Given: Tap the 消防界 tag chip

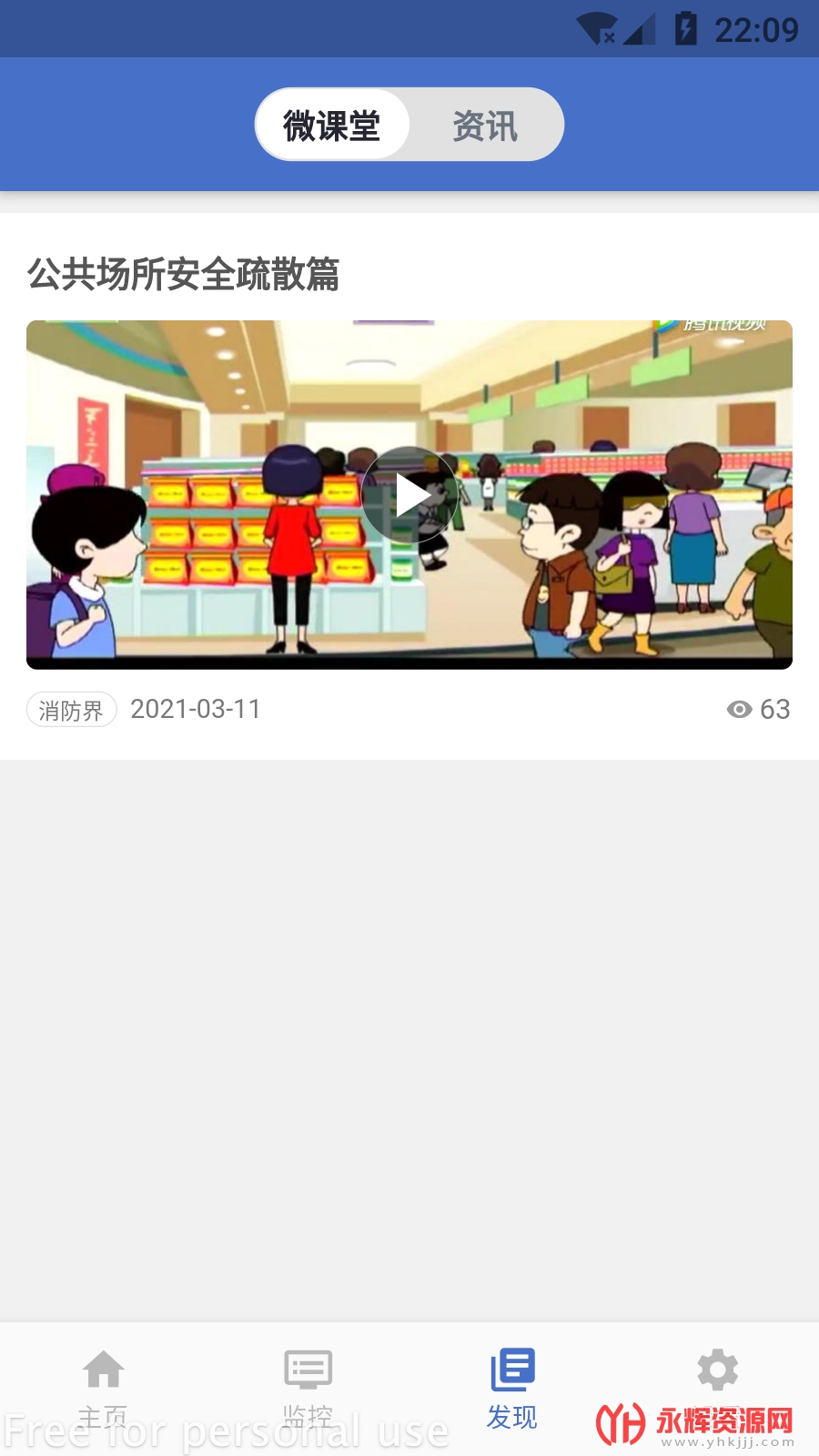Looking at the screenshot, I should coord(72,710).
